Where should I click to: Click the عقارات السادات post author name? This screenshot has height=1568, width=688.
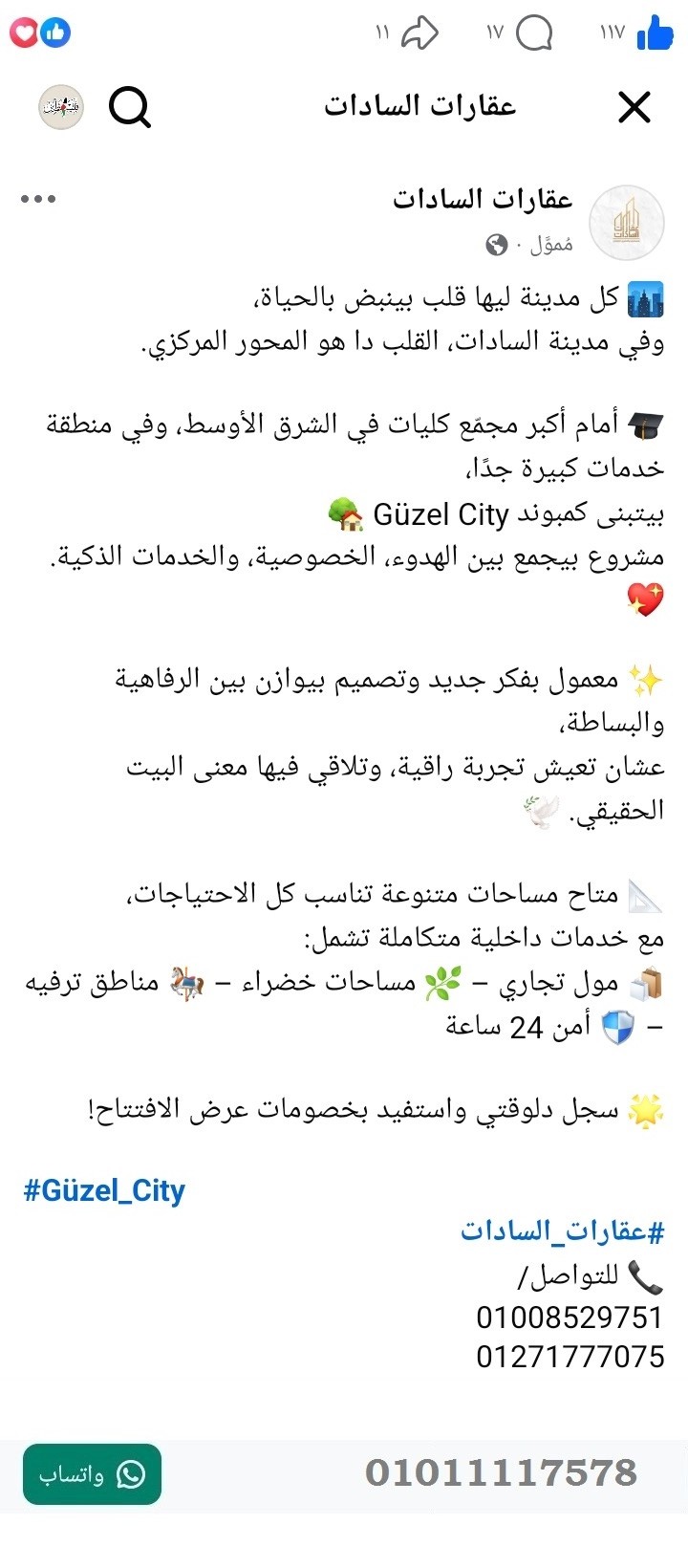click(482, 199)
